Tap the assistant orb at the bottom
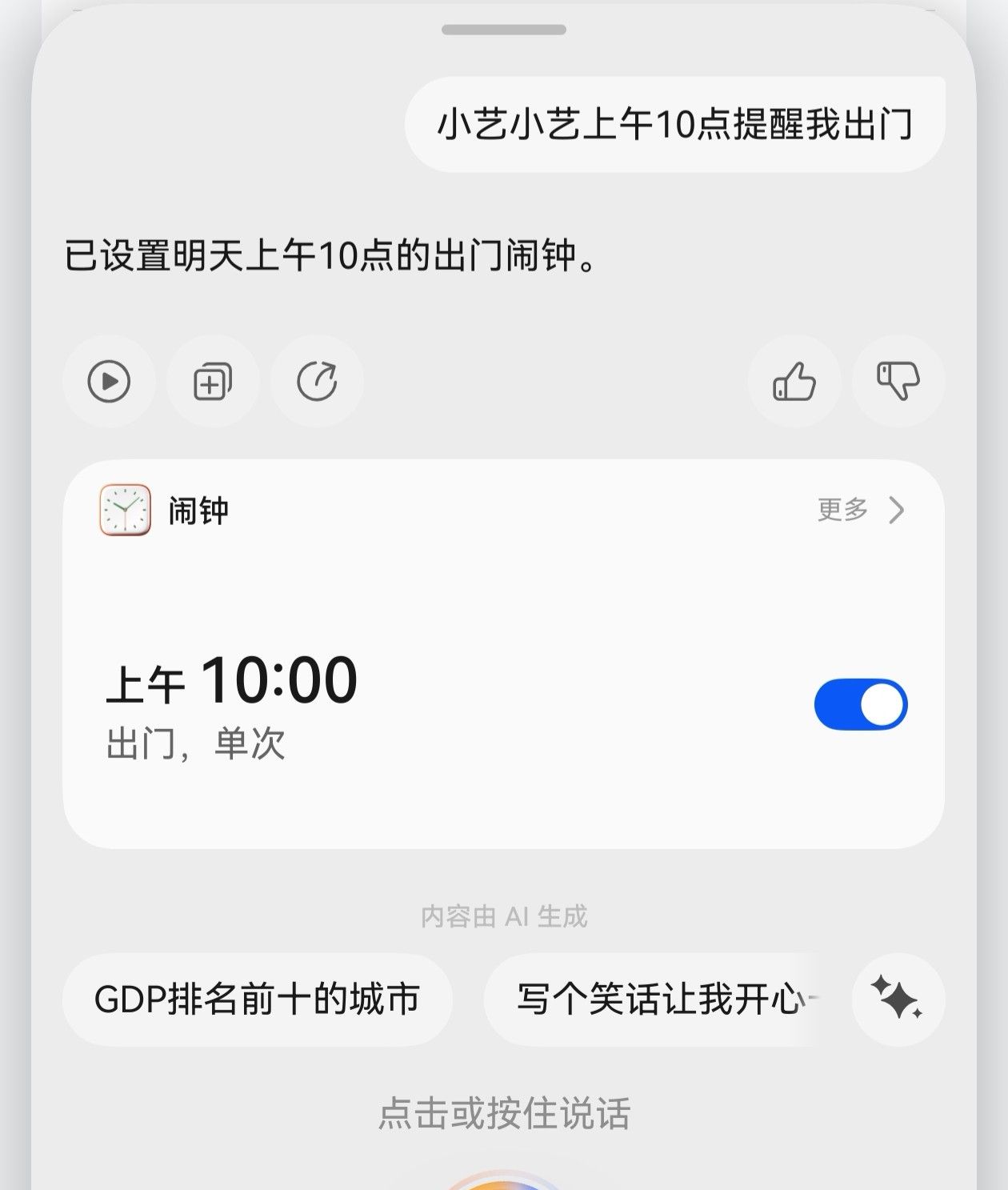Screen dimensions: 1008x1190 pyautogui.click(x=504, y=1180)
